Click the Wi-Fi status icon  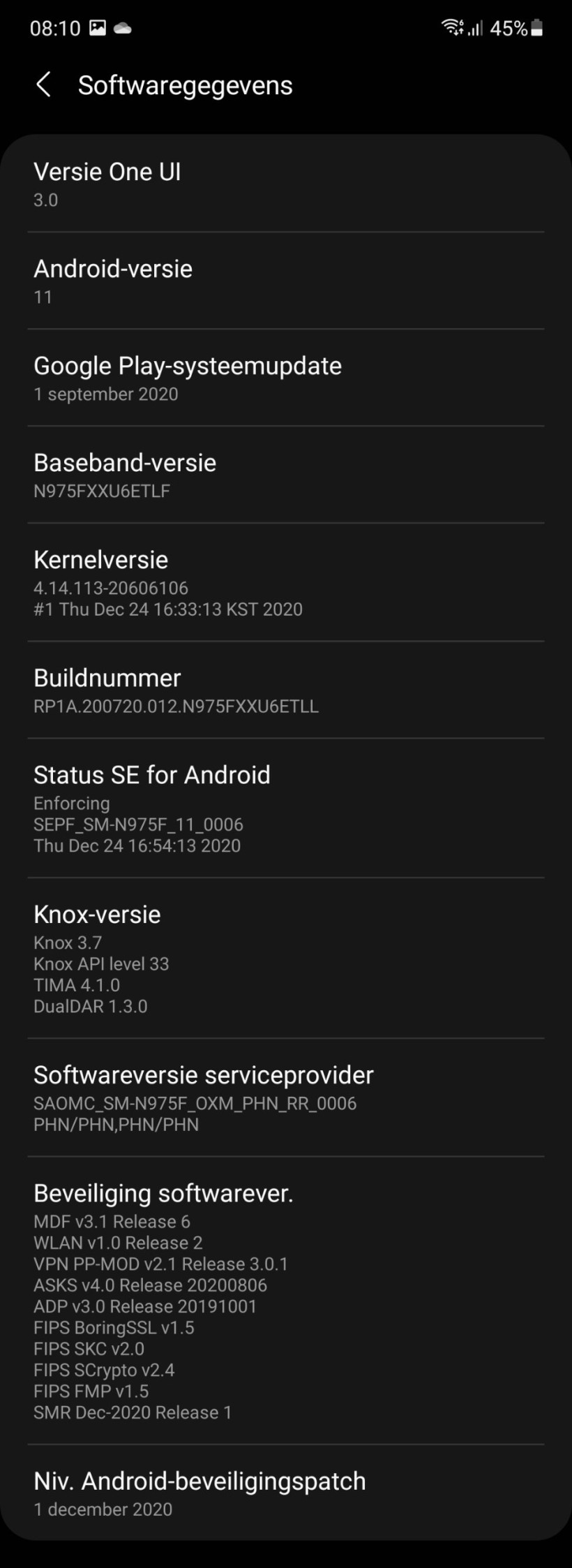tap(451, 28)
